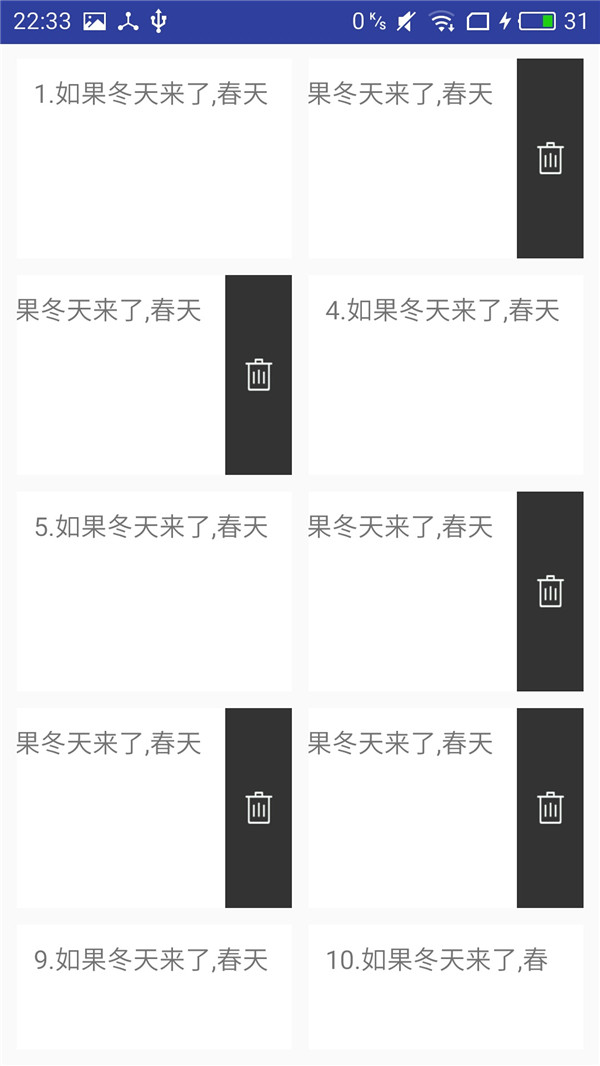Open card 4.如果冬天来了,春天

445,374
